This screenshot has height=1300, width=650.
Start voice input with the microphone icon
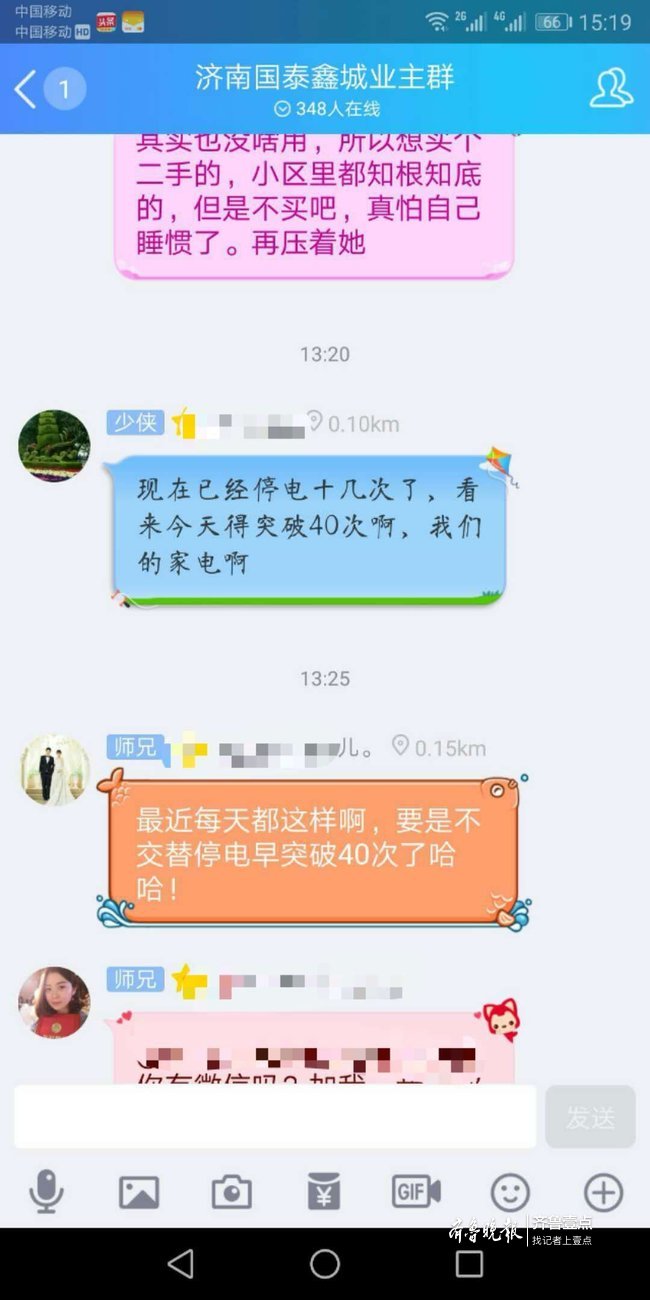pyautogui.click(x=46, y=1191)
